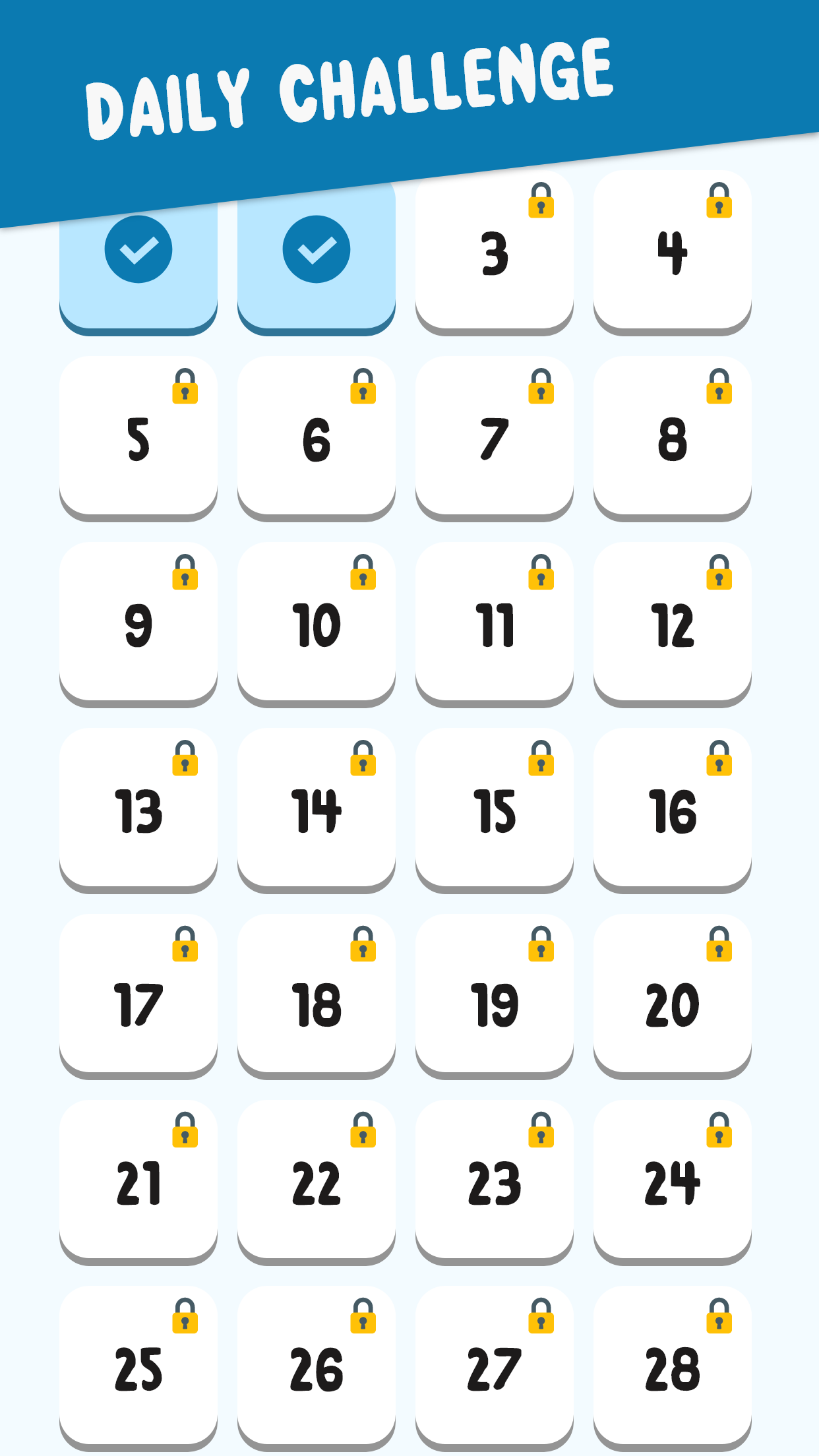Image resolution: width=819 pixels, height=1456 pixels.
Task: Open the first completed challenge tile
Action: [x=138, y=264]
